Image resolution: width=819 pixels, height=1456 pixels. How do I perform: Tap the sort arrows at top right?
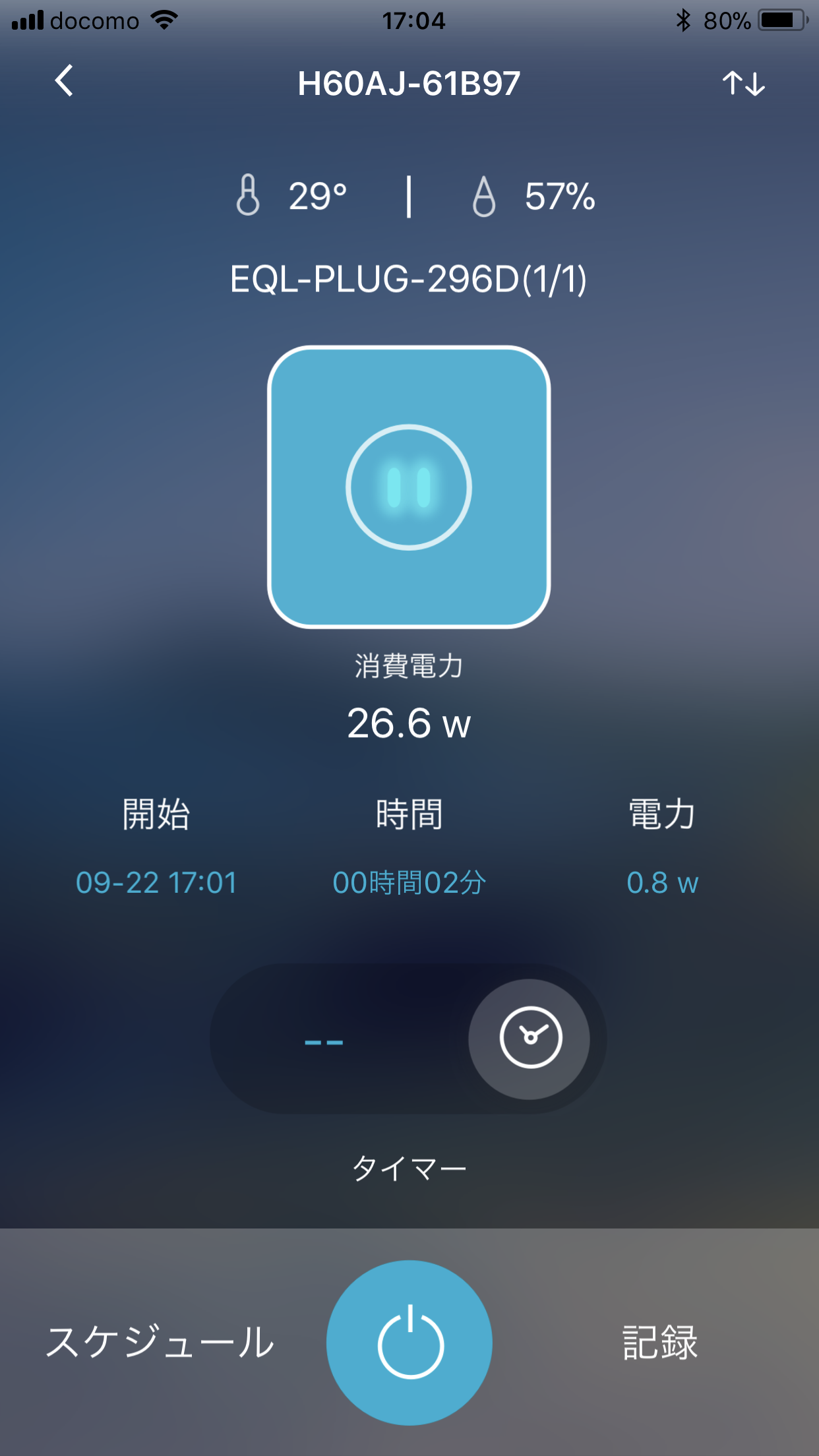point(744,84)
